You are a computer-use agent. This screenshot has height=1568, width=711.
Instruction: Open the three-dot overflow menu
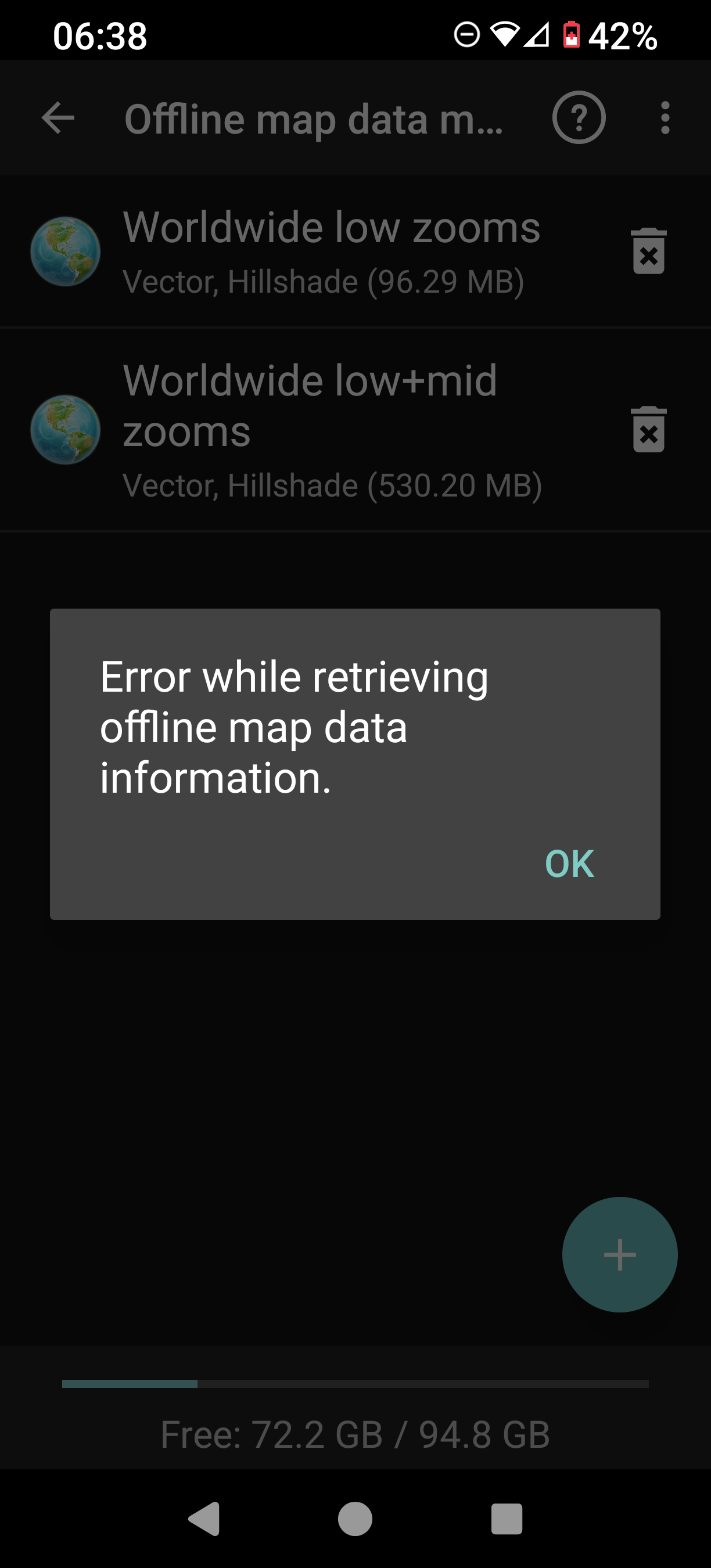pyautogui.click(x=665, y=117)
